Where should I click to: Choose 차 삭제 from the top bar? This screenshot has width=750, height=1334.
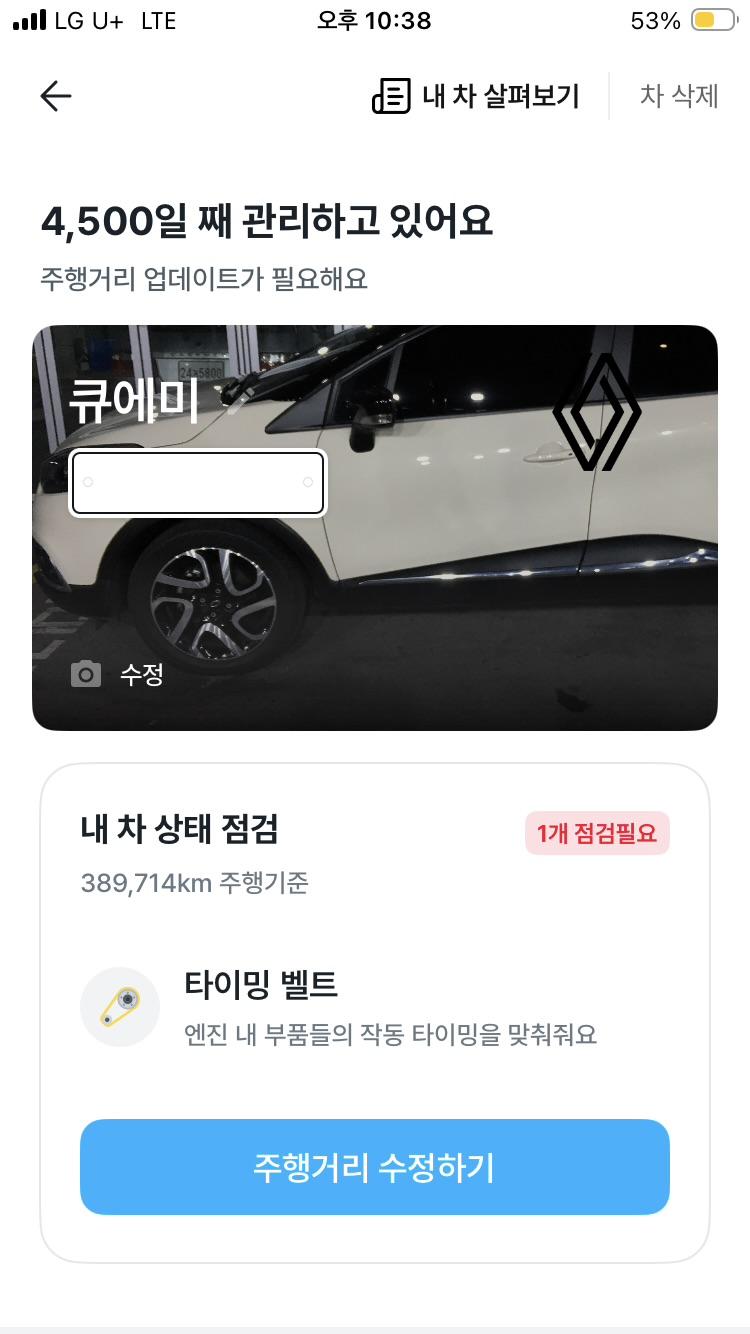(679, 96)
